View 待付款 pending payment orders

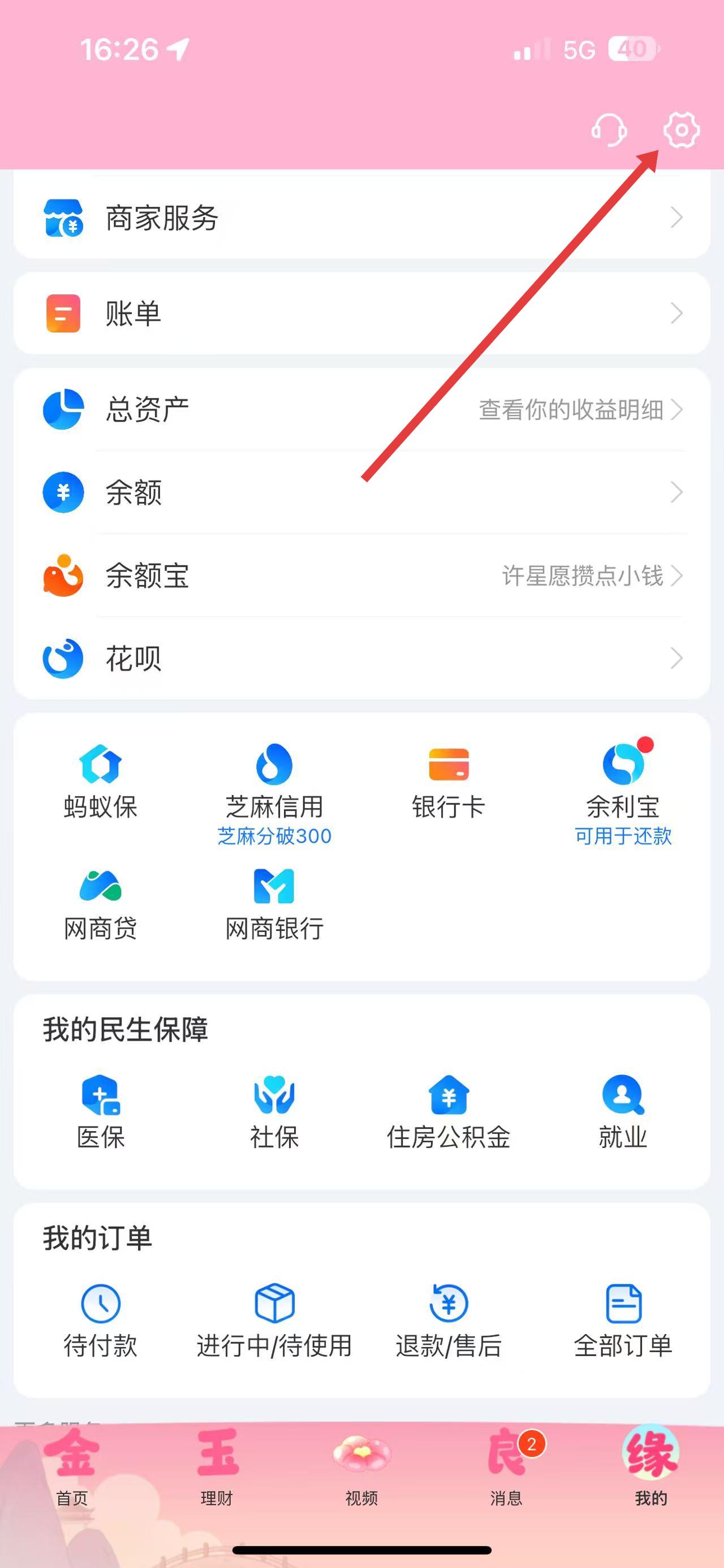(x=101, y=1320)
